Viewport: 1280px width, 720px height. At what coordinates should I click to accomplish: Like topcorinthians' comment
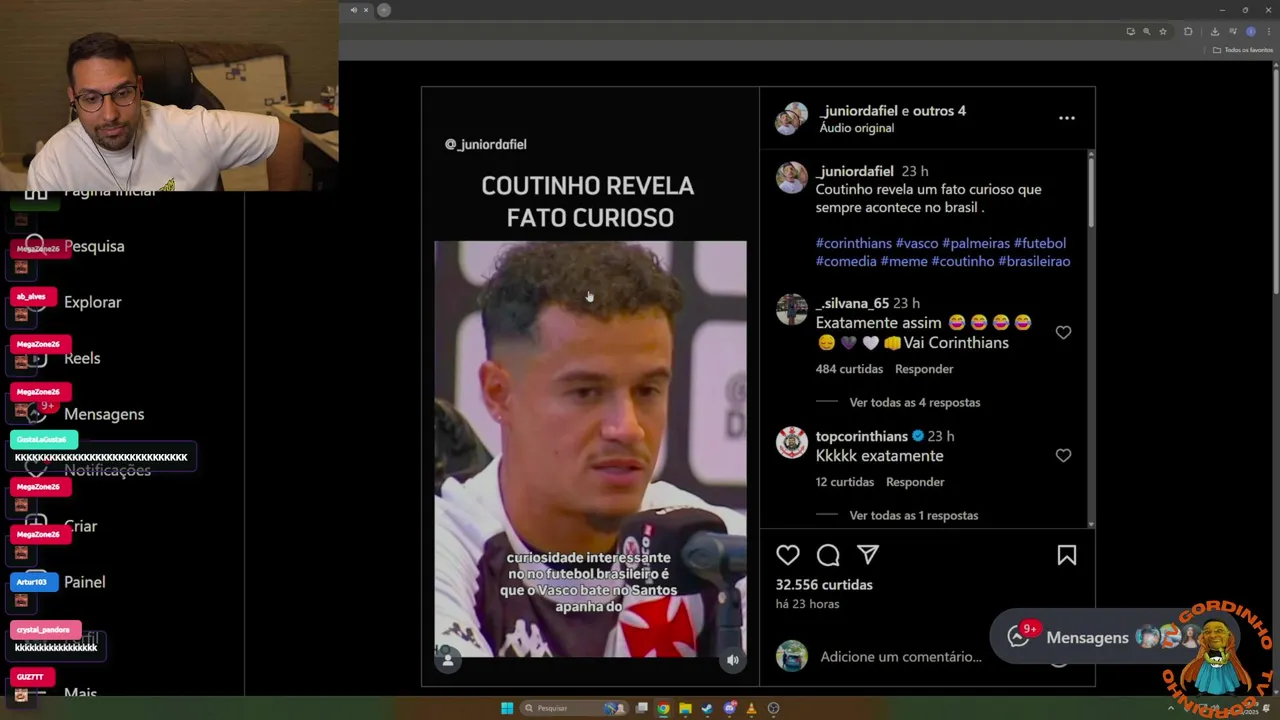(1063, 456)
